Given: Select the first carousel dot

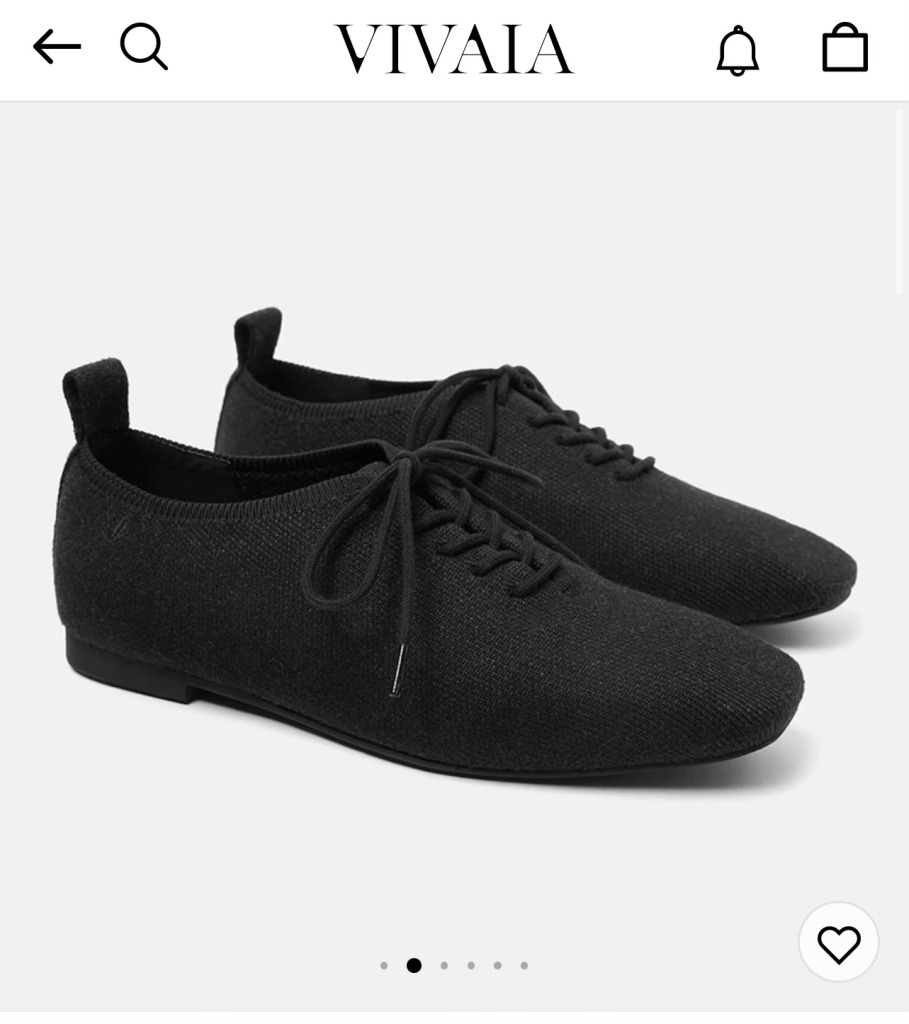Looking at the screenshot, I should click(x=385, y=965).
